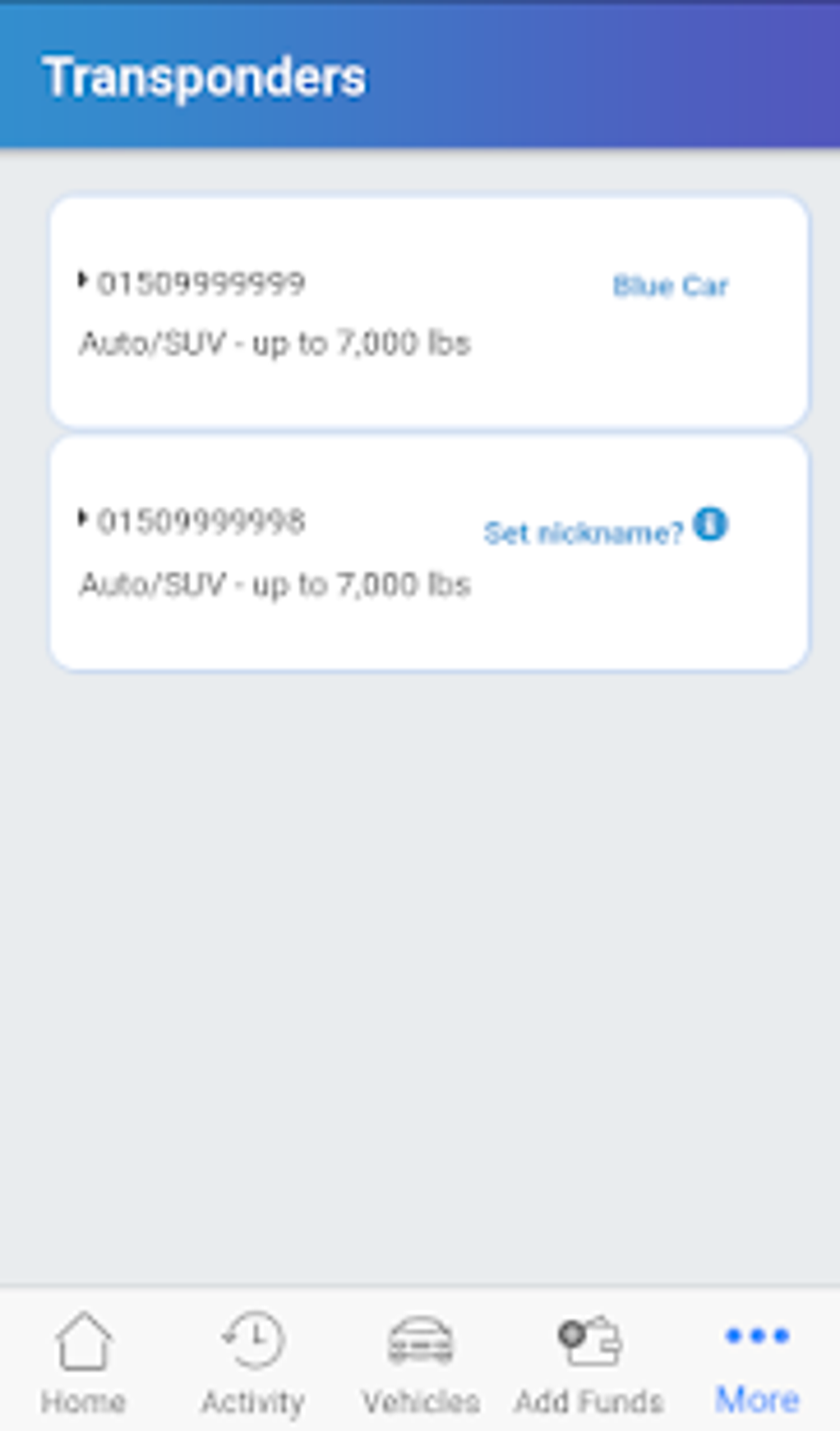Open the Vehicles tab
The image size is (840, 1431).
coord(421,1359)
